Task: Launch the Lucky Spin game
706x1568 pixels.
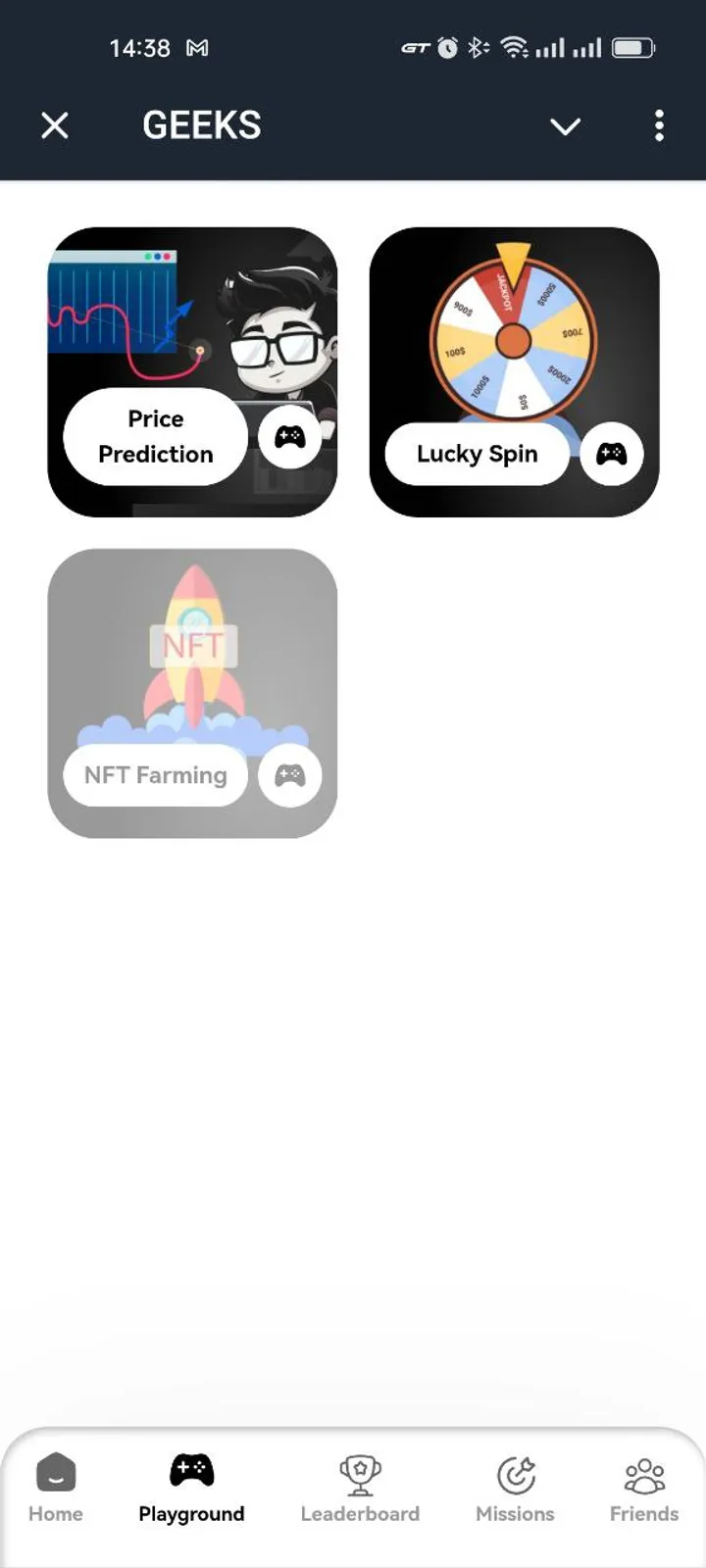Action: pyautogui.click(x=514, y=371)
